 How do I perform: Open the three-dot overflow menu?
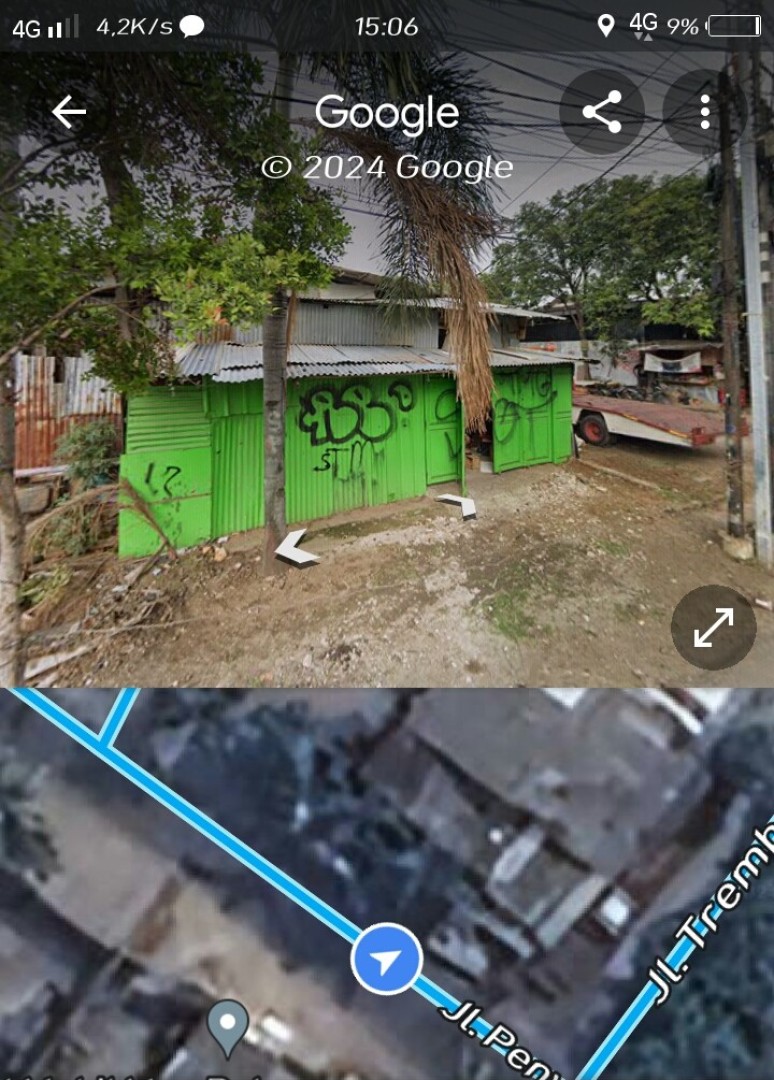[706, 112]
